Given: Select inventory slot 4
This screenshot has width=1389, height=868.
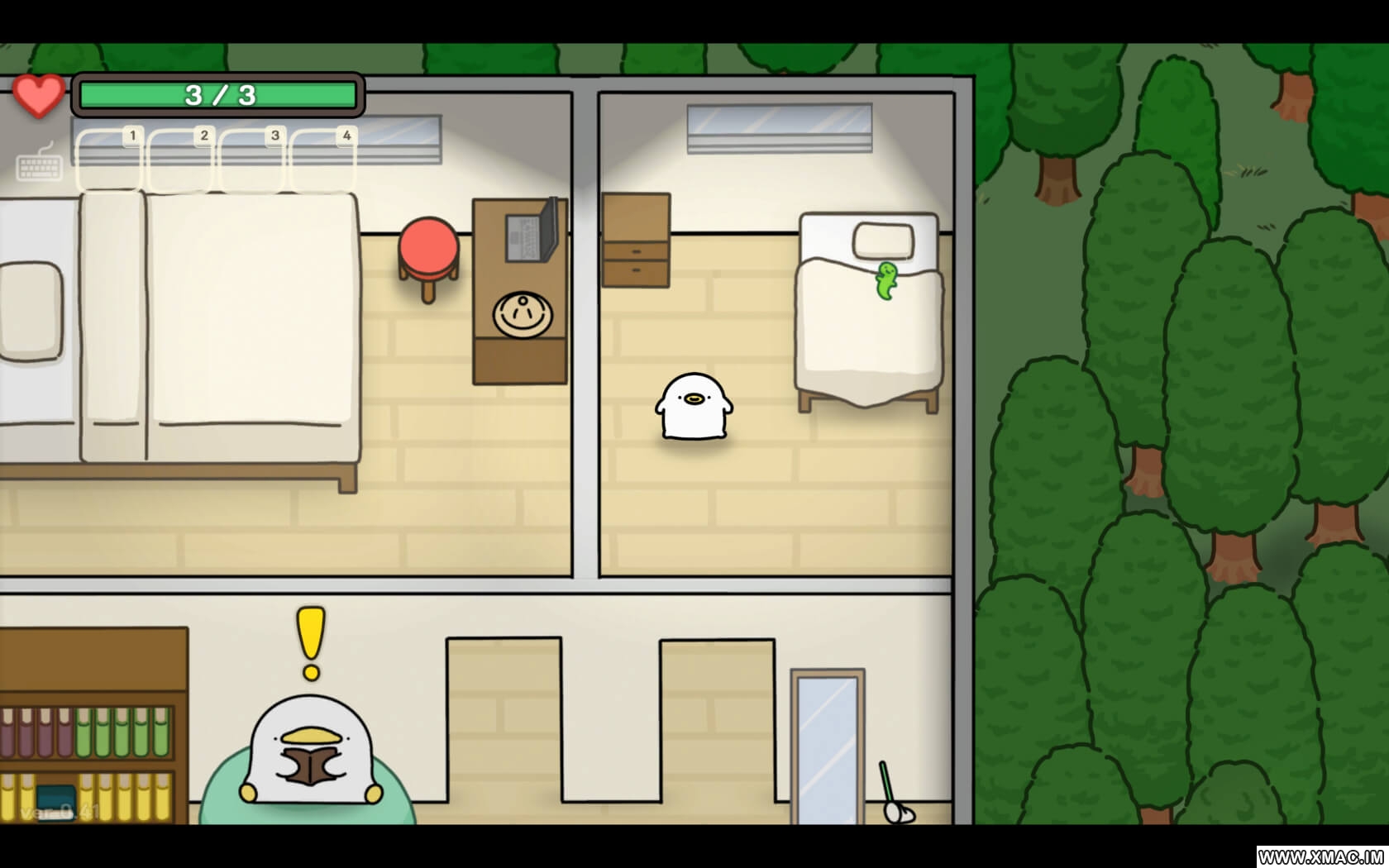Looking at the screenshot, I should pos(322,160).
